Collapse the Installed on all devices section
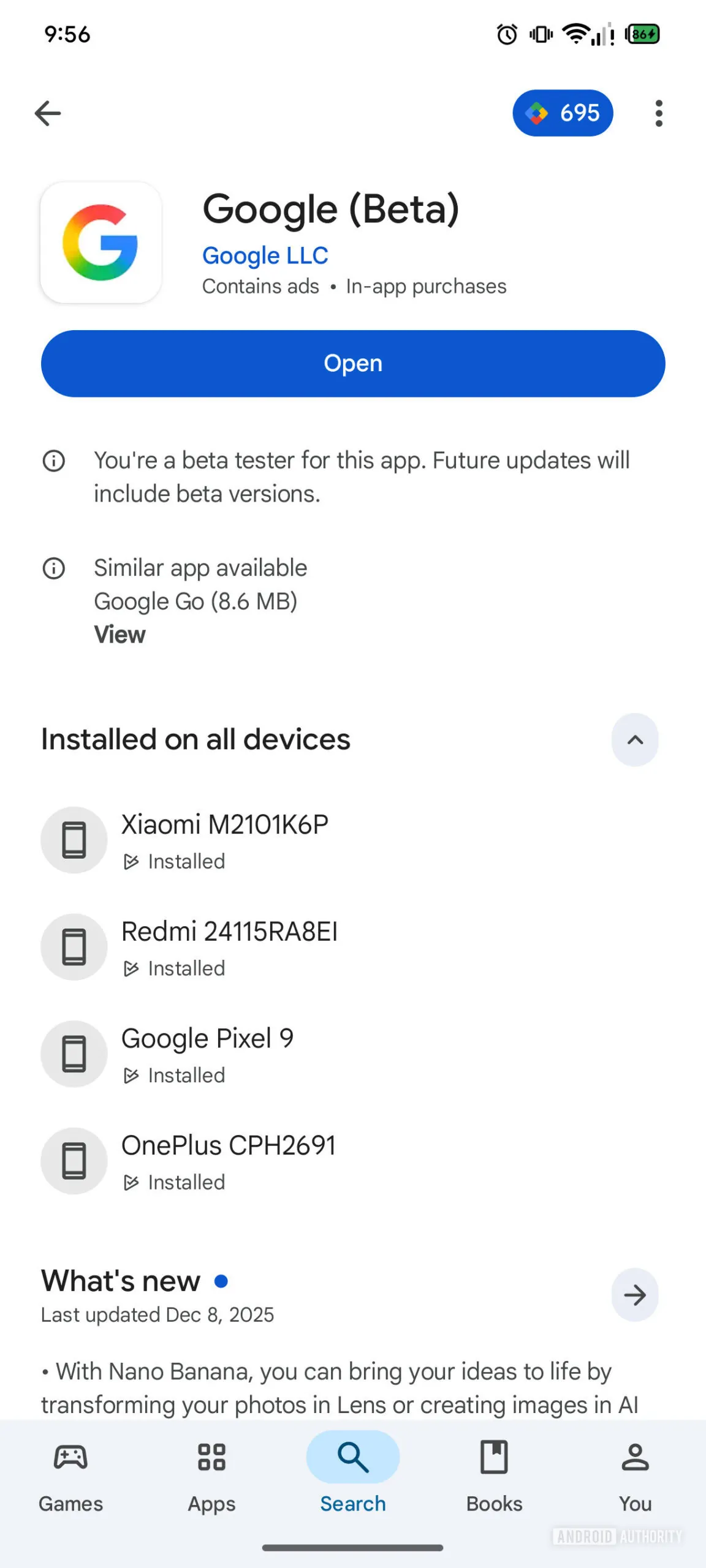Screen dimensions: 706x1568 tap(635, 740)
